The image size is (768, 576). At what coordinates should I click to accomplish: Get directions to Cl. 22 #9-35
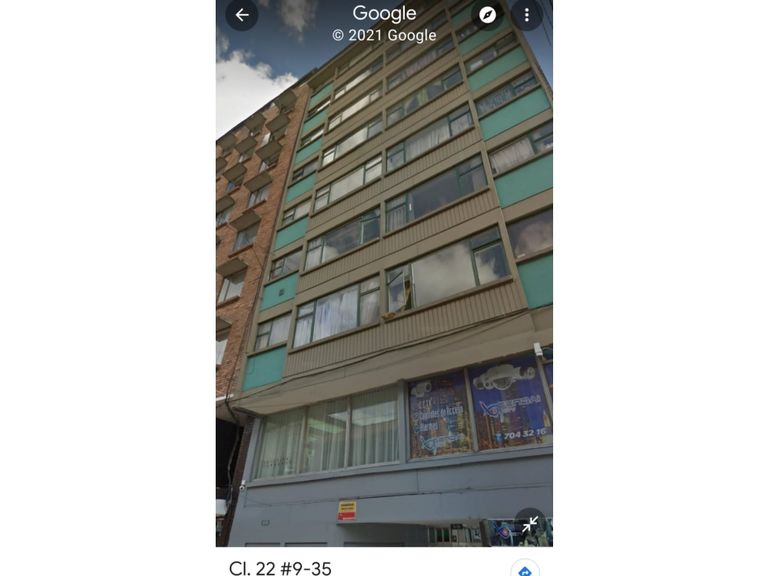[525, 569]
